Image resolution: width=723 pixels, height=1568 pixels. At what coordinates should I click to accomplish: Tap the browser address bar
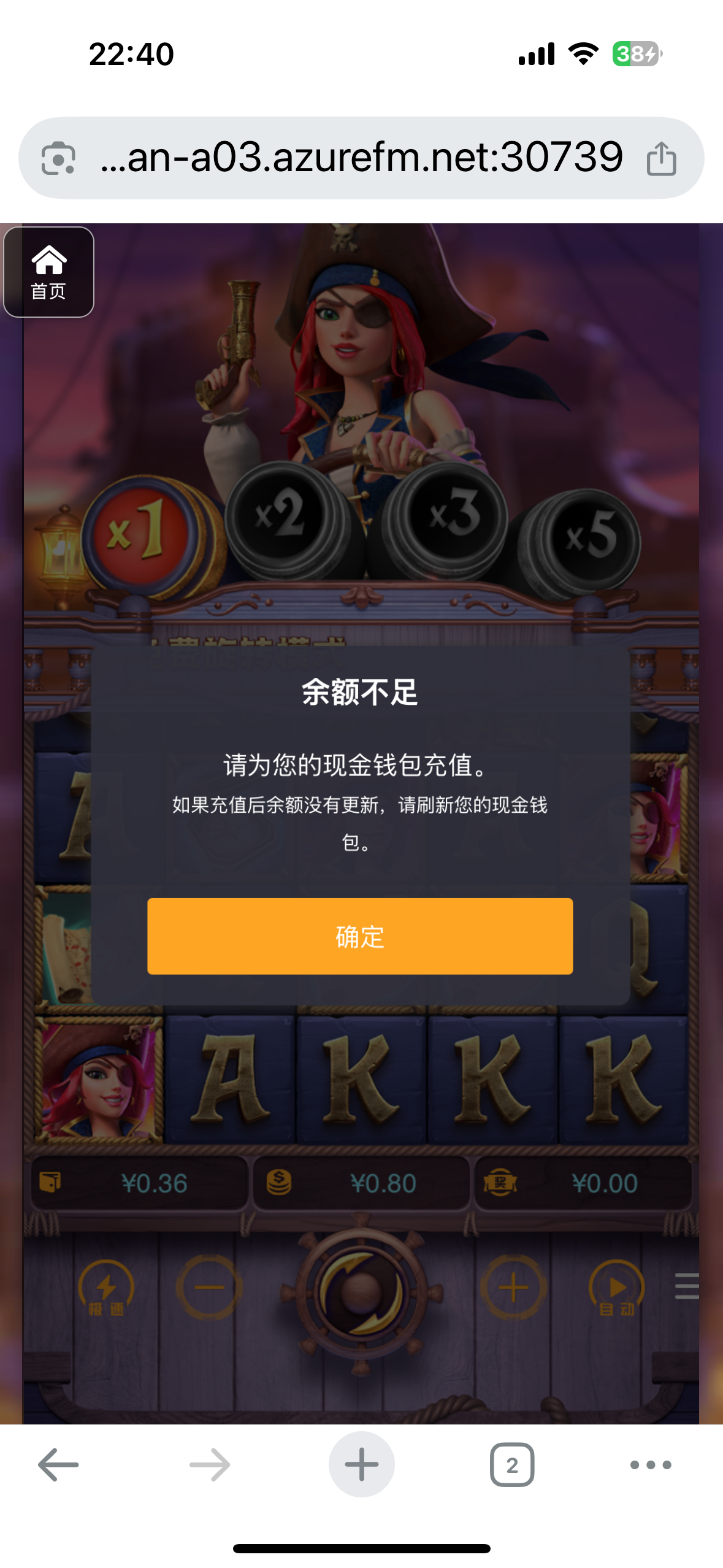tap(362, 158)
